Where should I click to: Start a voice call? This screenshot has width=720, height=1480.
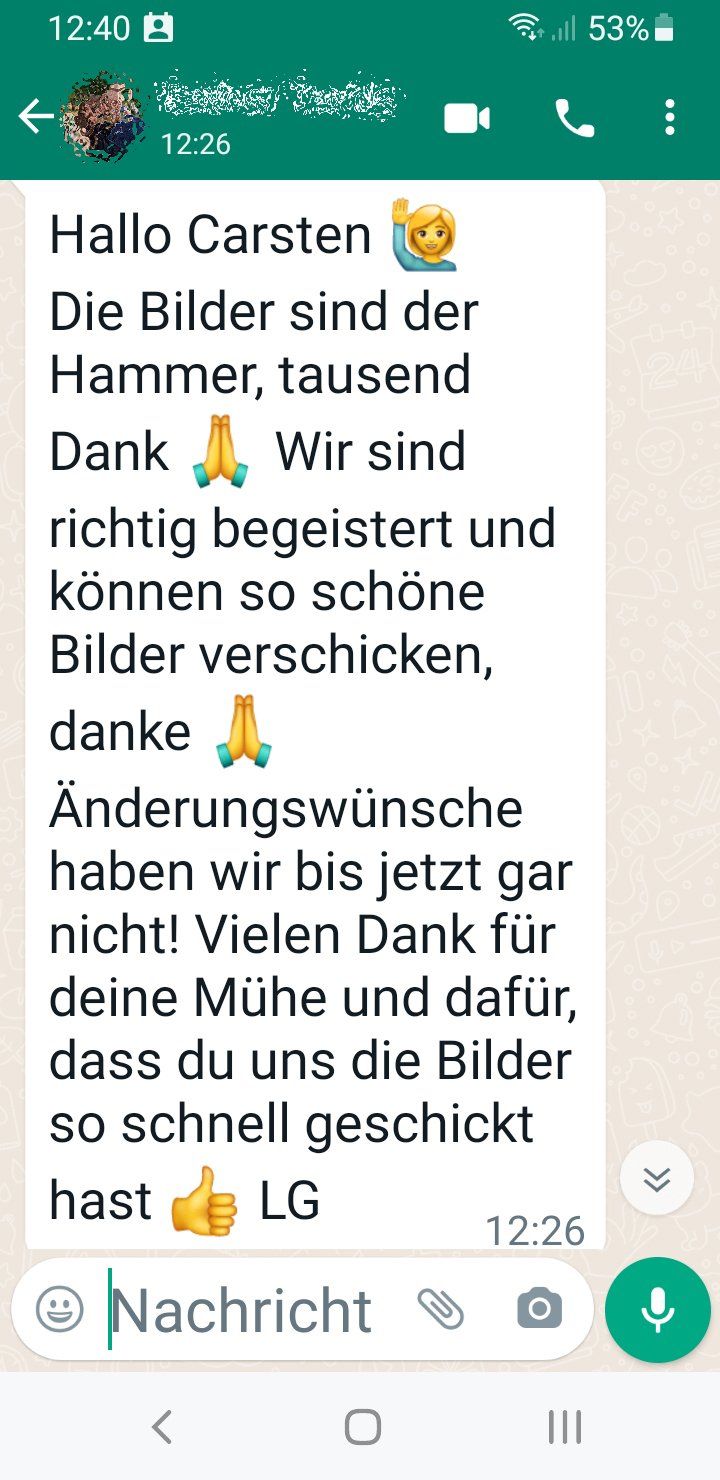click(574, 119)
